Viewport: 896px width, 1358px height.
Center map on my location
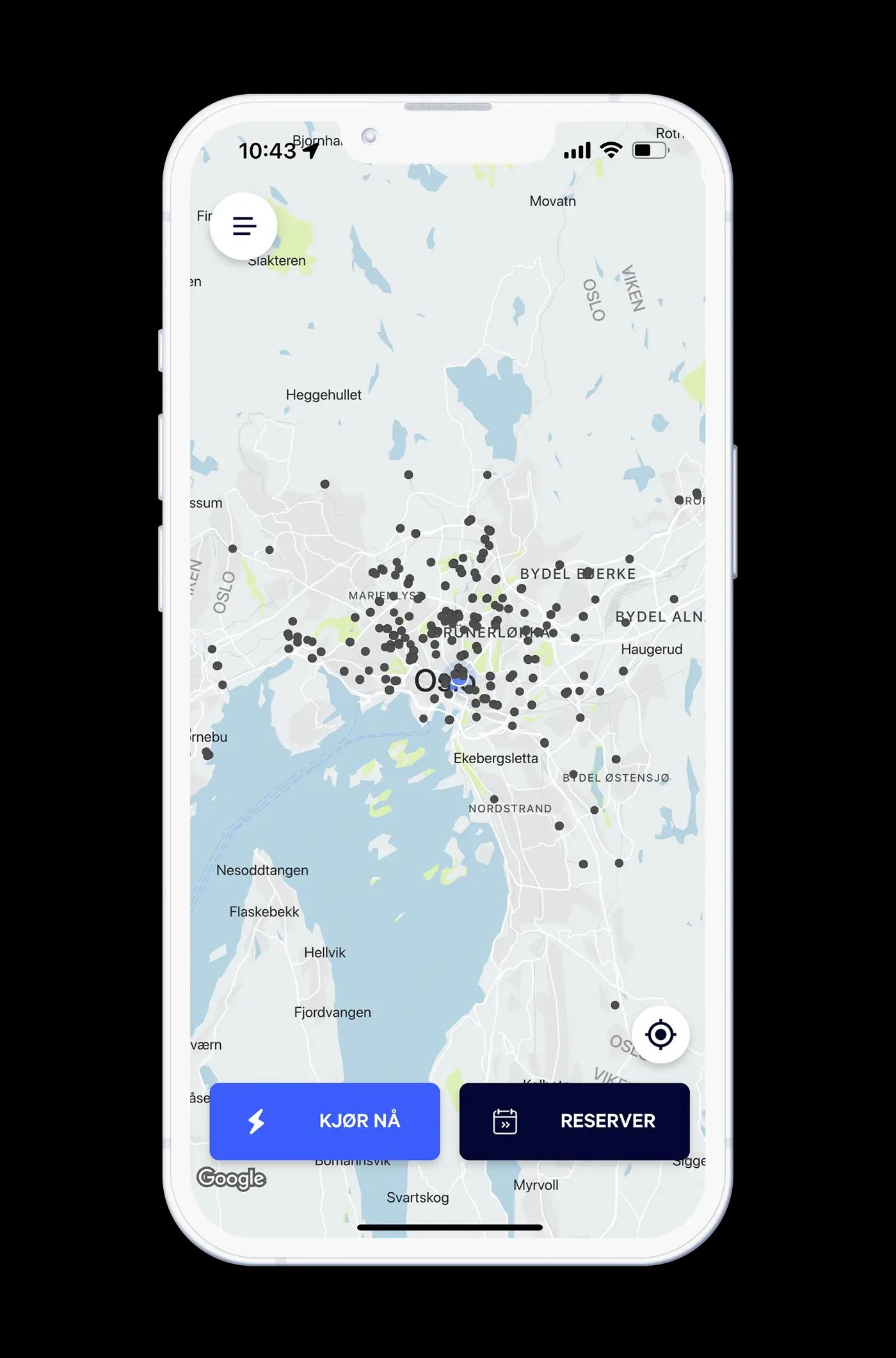click(x=660, y=1034)
